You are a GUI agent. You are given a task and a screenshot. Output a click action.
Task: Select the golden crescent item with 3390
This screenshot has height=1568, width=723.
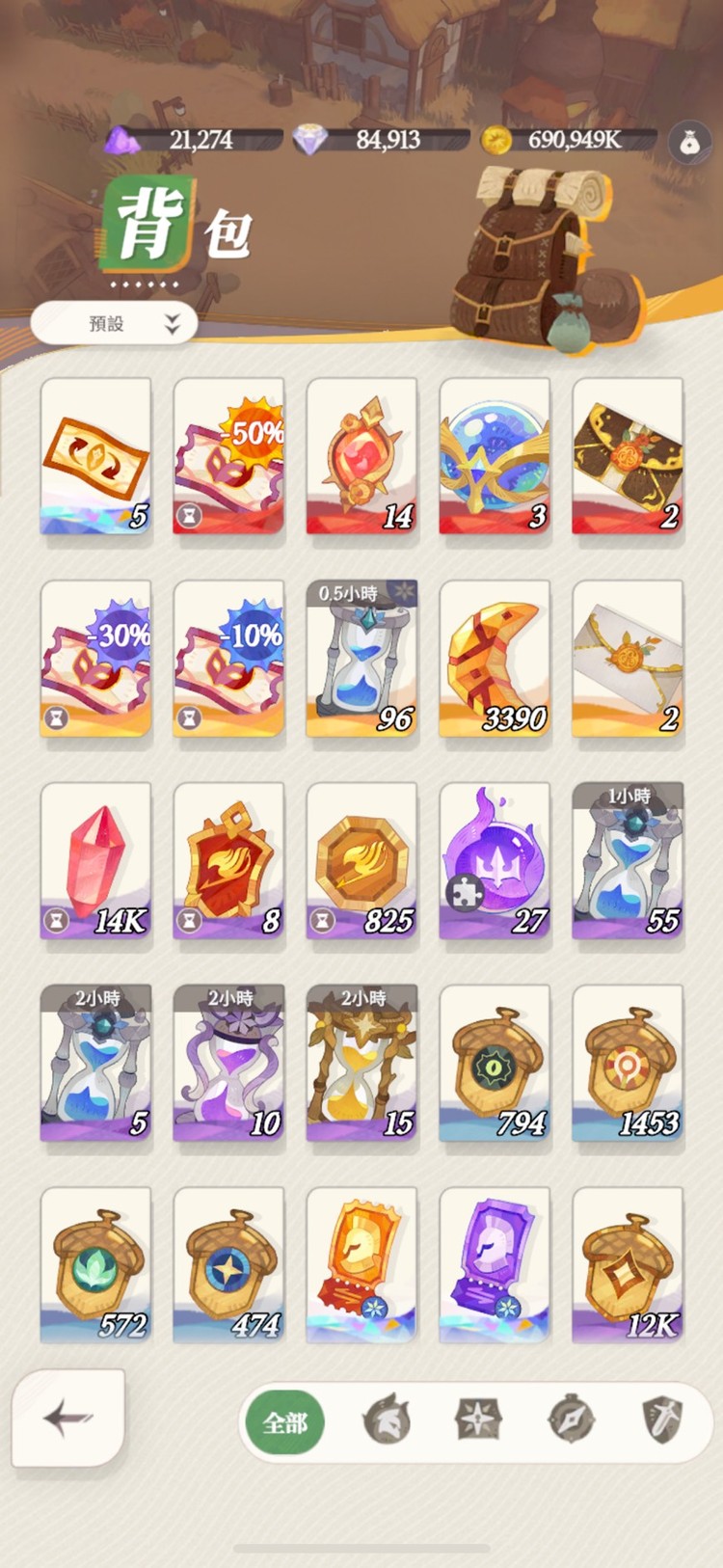click(495, 659)
